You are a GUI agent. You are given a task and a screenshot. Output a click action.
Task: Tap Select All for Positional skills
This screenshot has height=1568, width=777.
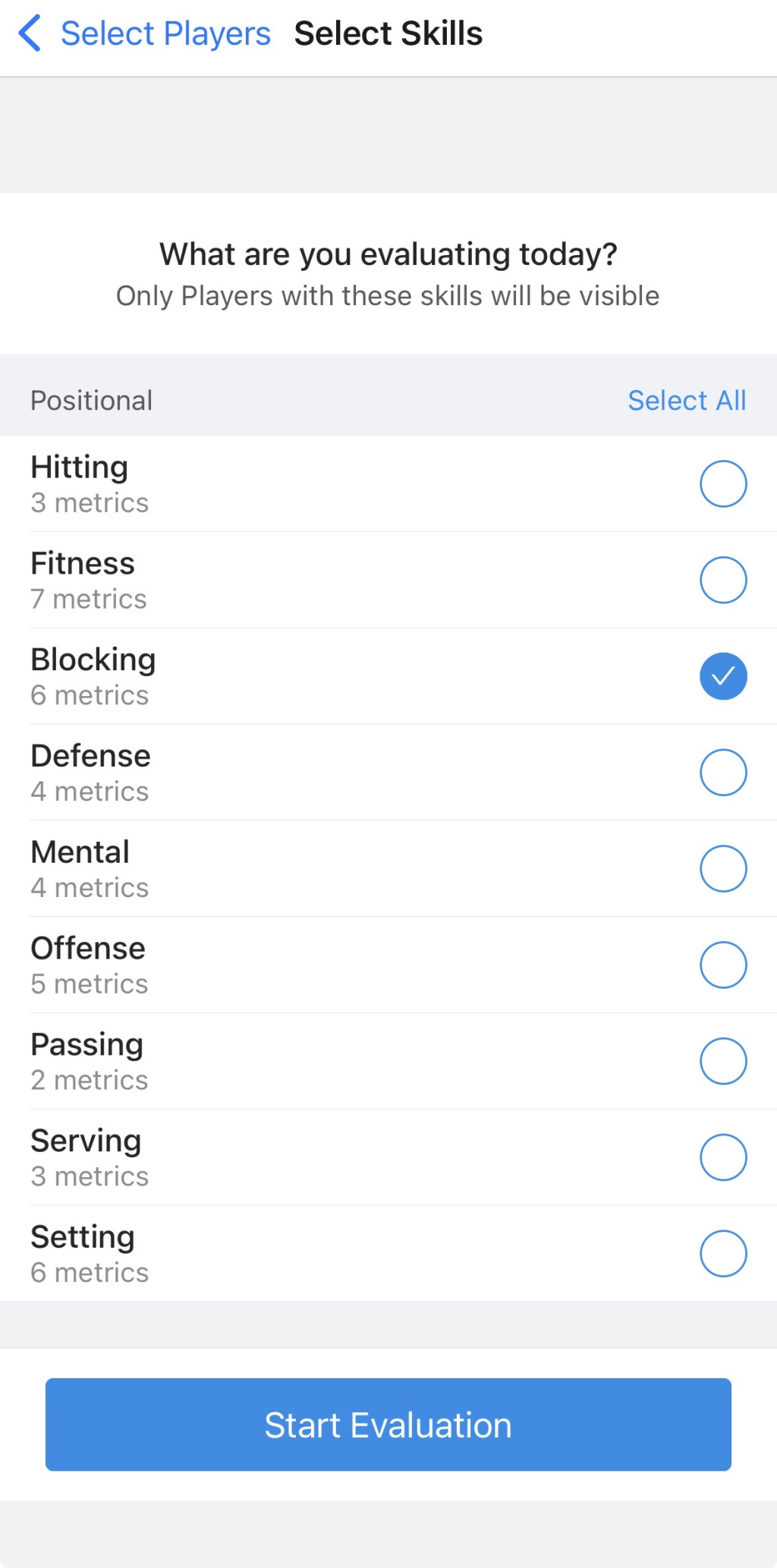tap(686, 400)
